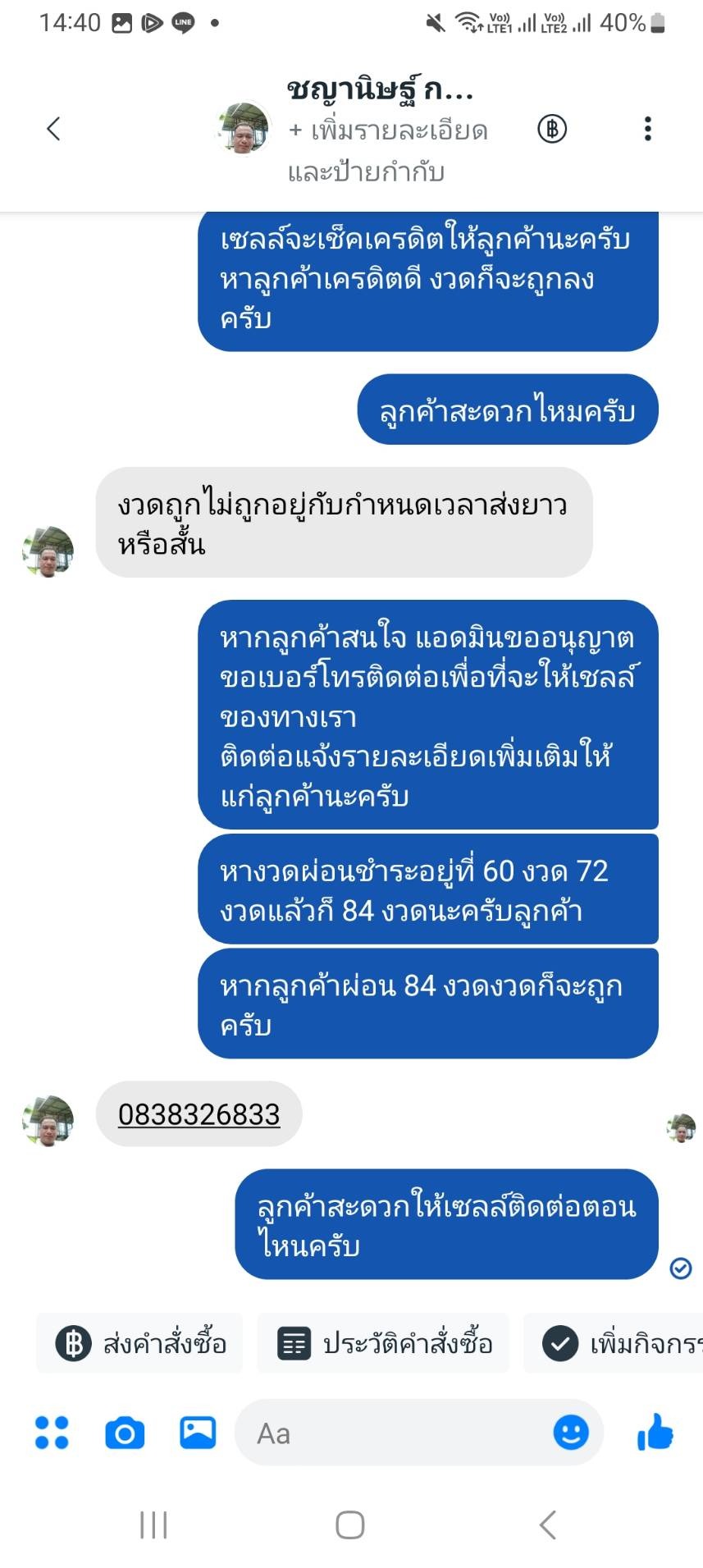The height and width of the screenshot is (1568, 703).
Task: Call the phone number 0838326833
Action: (199, 1114)
